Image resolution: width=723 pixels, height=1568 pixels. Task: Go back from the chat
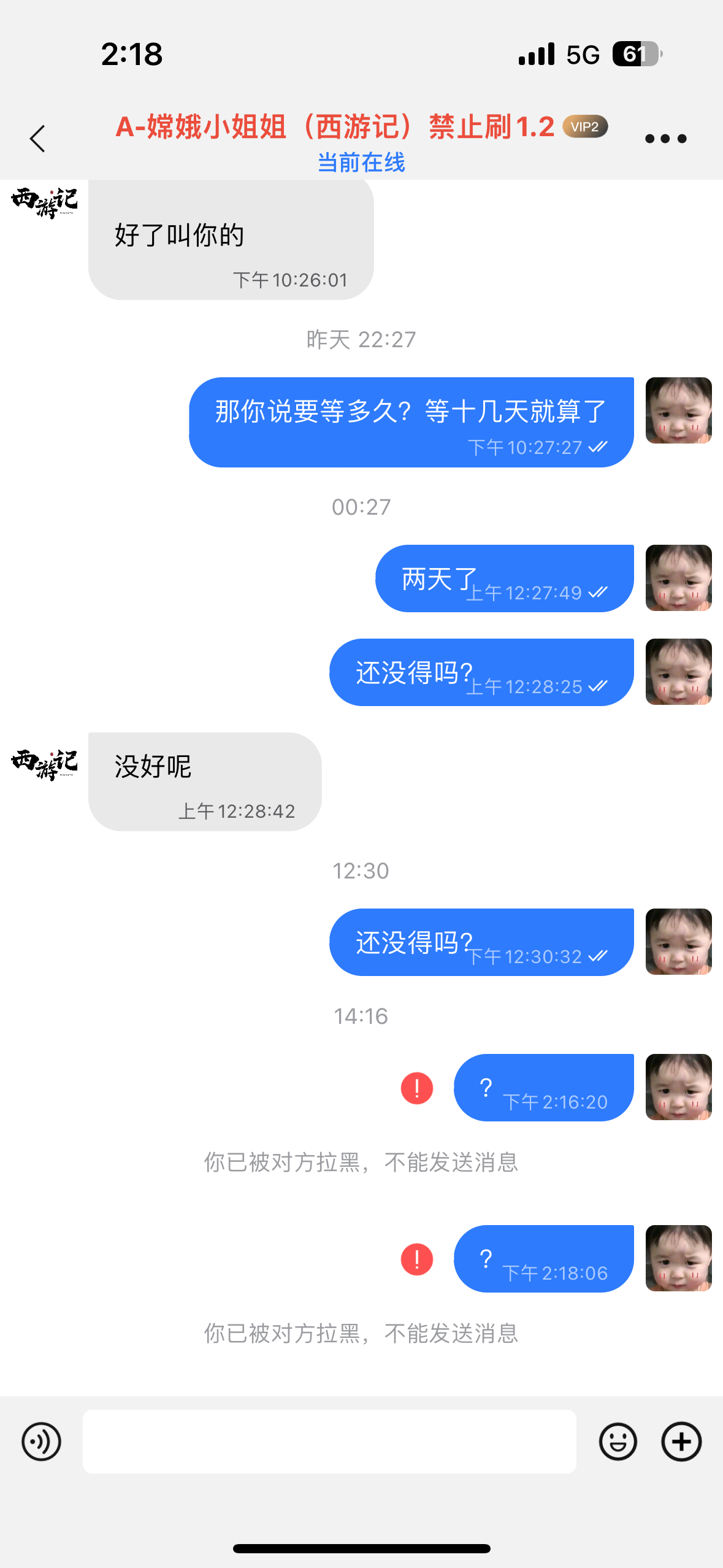coord(38,139)
